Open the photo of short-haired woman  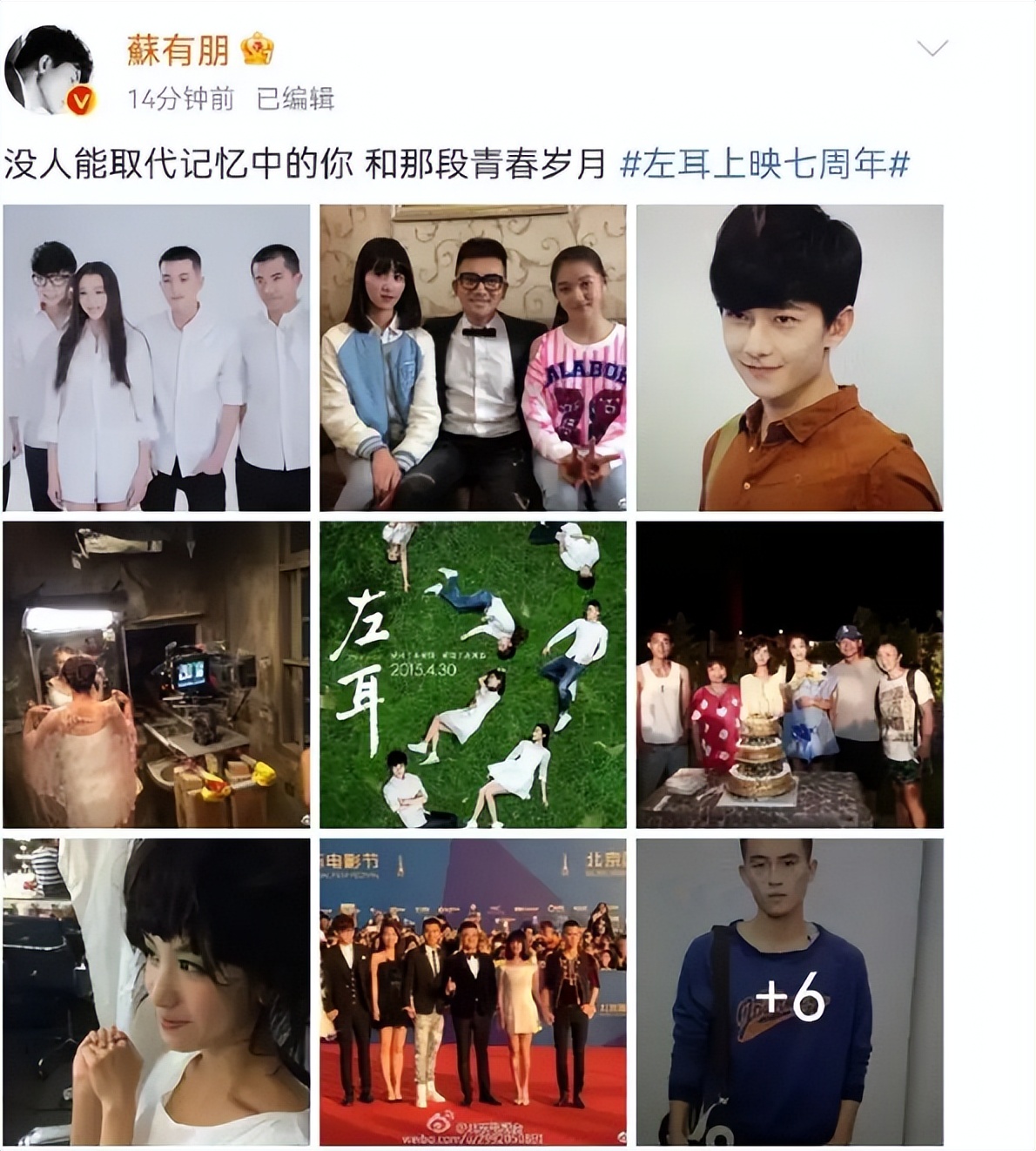[156, 991]
